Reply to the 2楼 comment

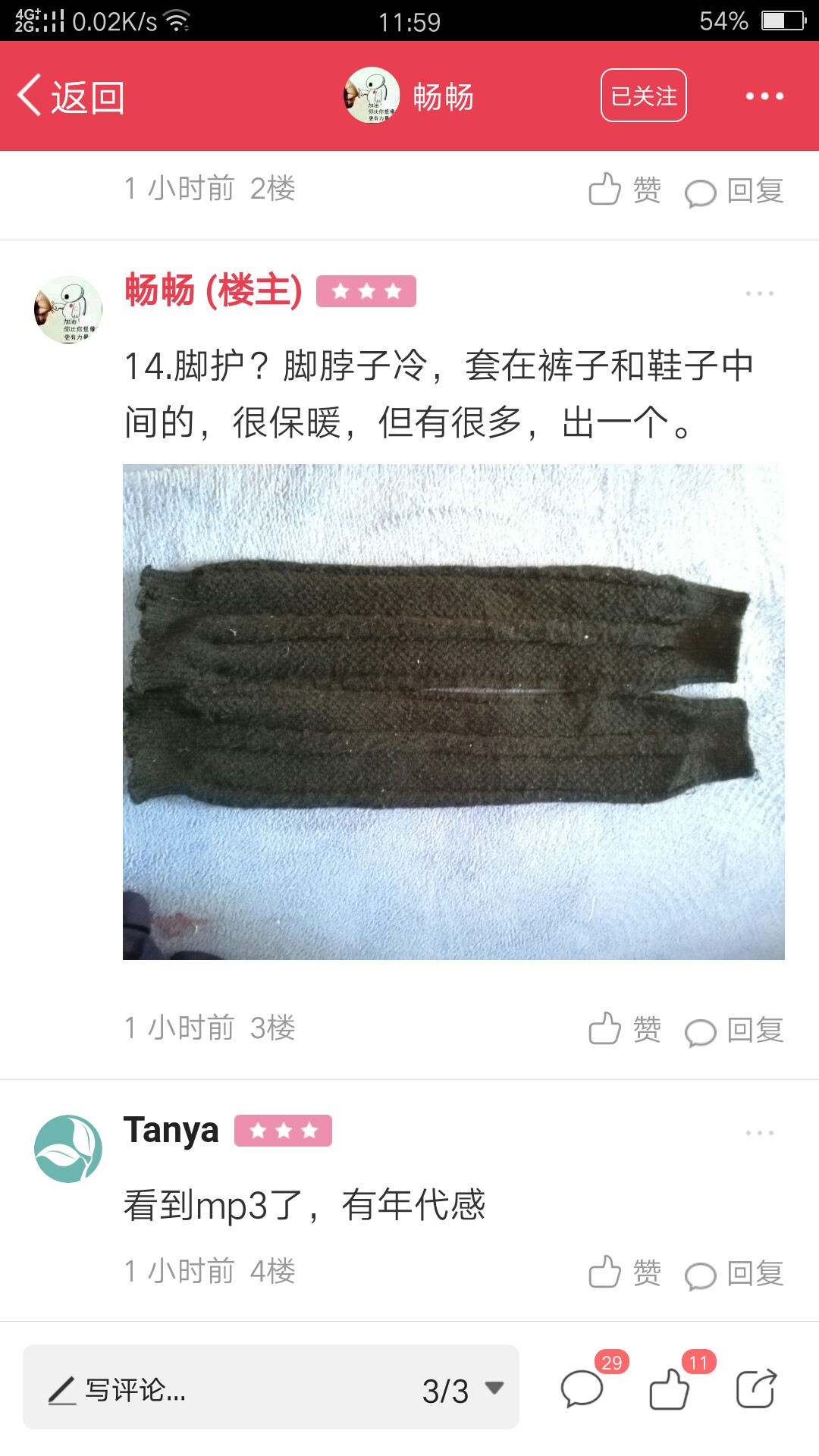tap(734, 191)
